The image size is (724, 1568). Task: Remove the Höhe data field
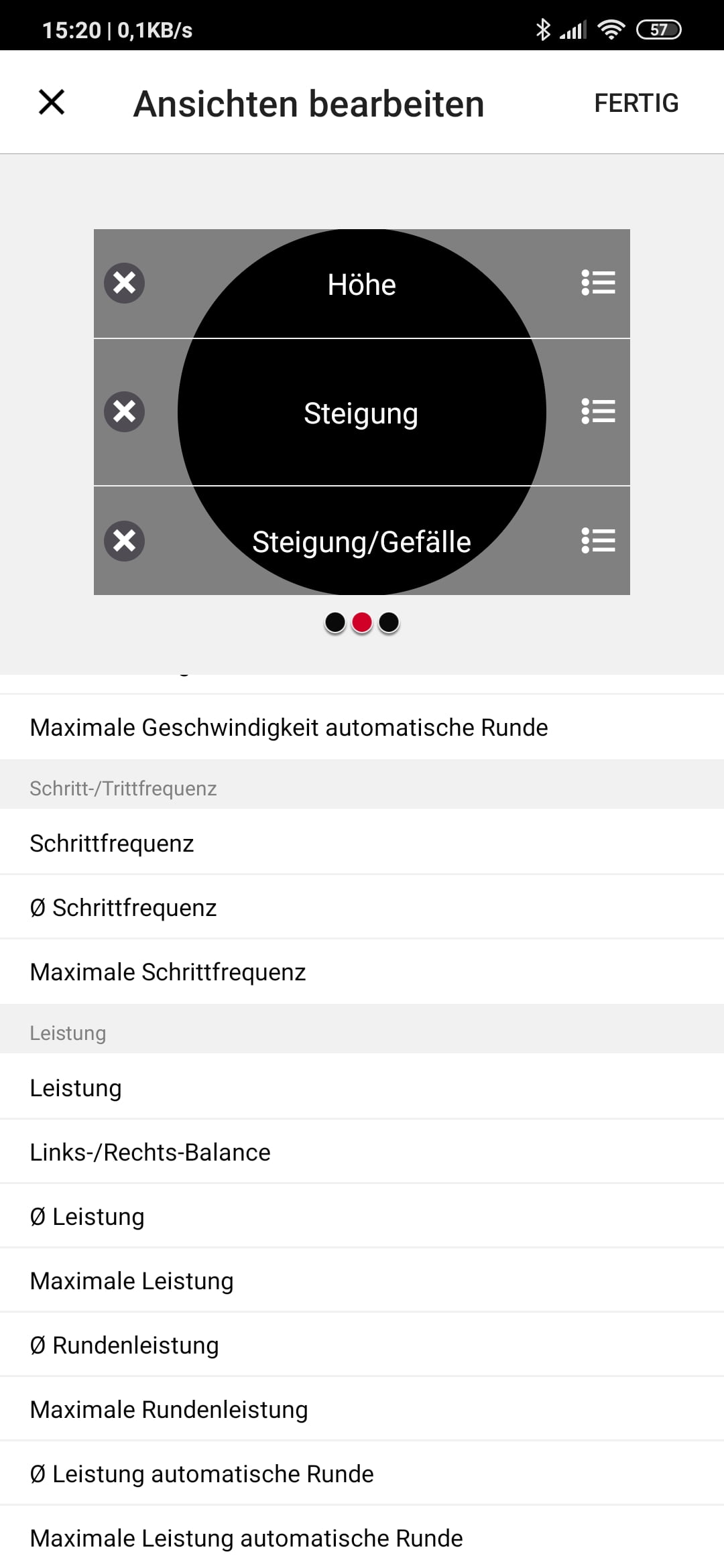point(125,283)
